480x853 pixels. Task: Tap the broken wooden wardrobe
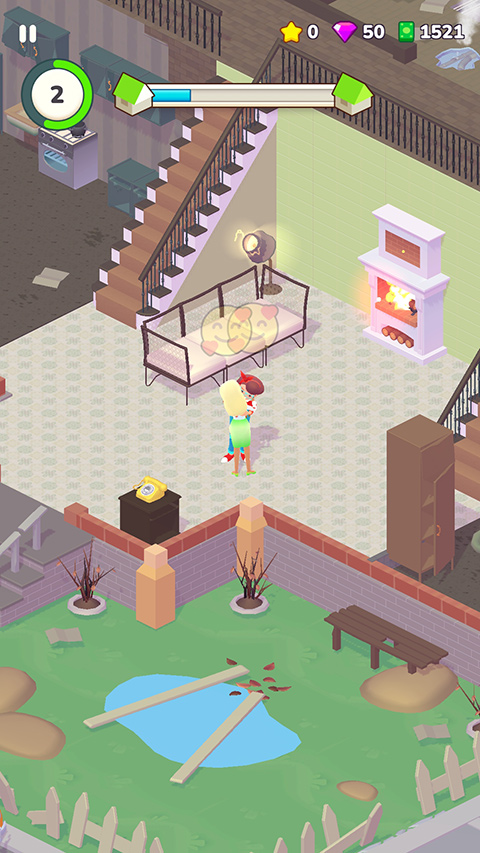click(x=421, y=497)
